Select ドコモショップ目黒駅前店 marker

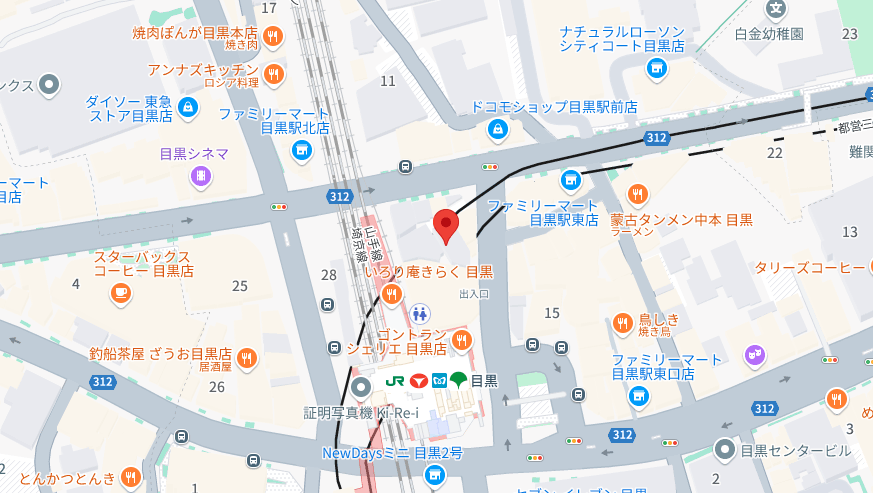pyautogui.click(x=497, y=129)
